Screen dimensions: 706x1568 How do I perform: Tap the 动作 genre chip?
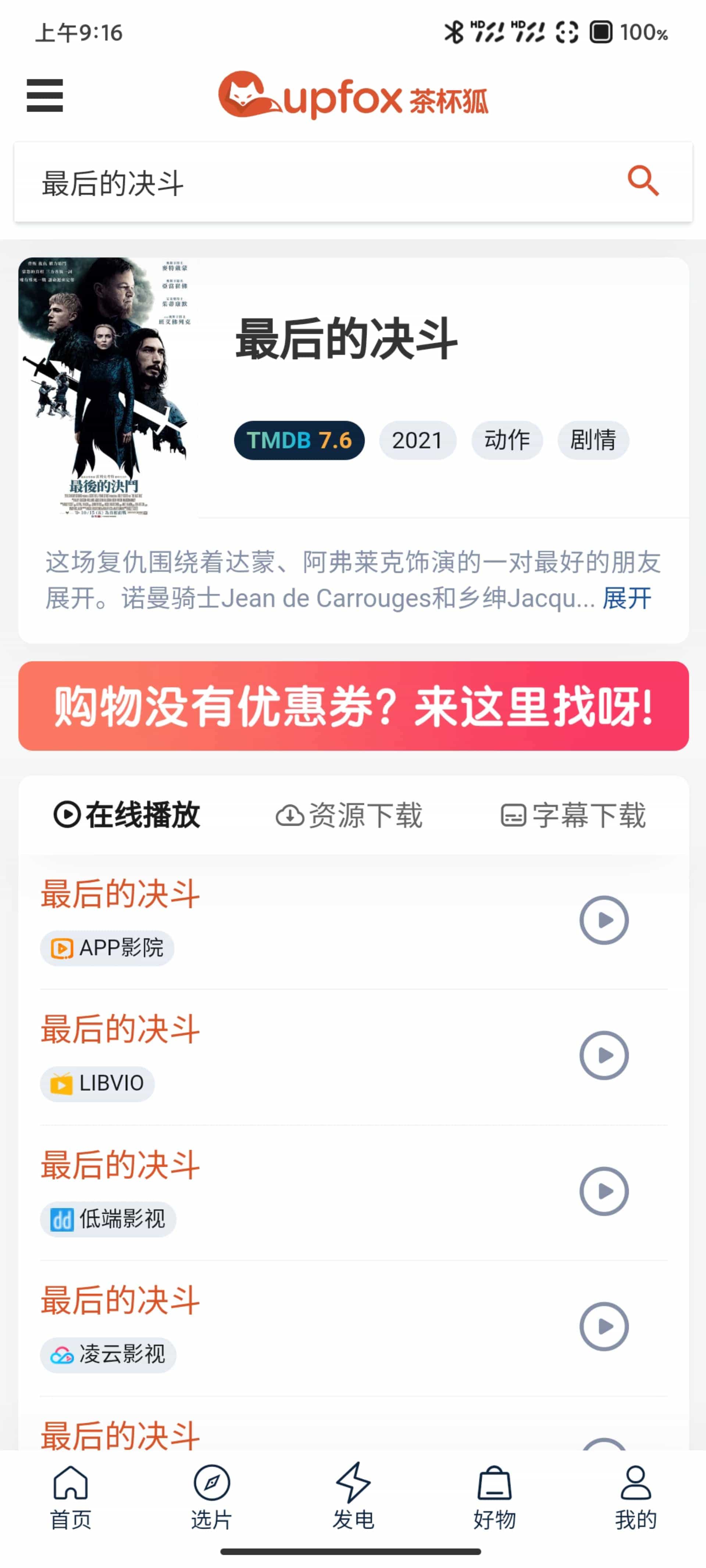(x=507, y=439)
